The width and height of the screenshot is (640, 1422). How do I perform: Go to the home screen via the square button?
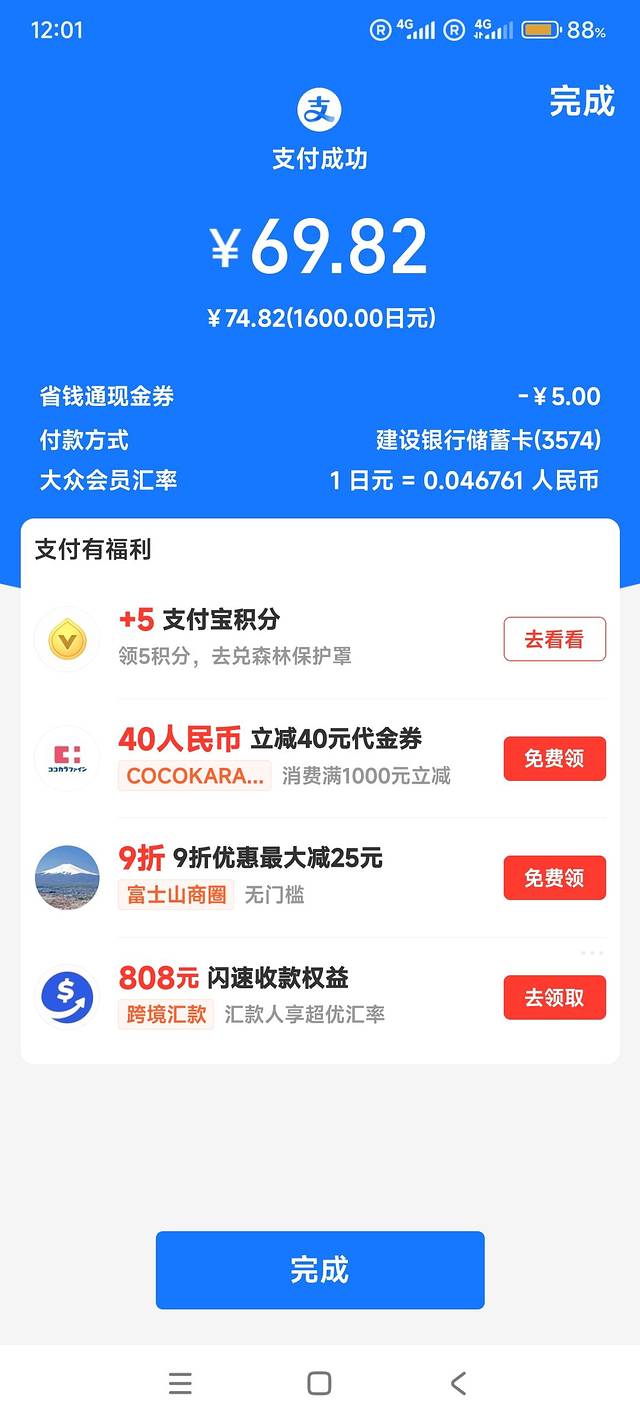click(319, 1383)
